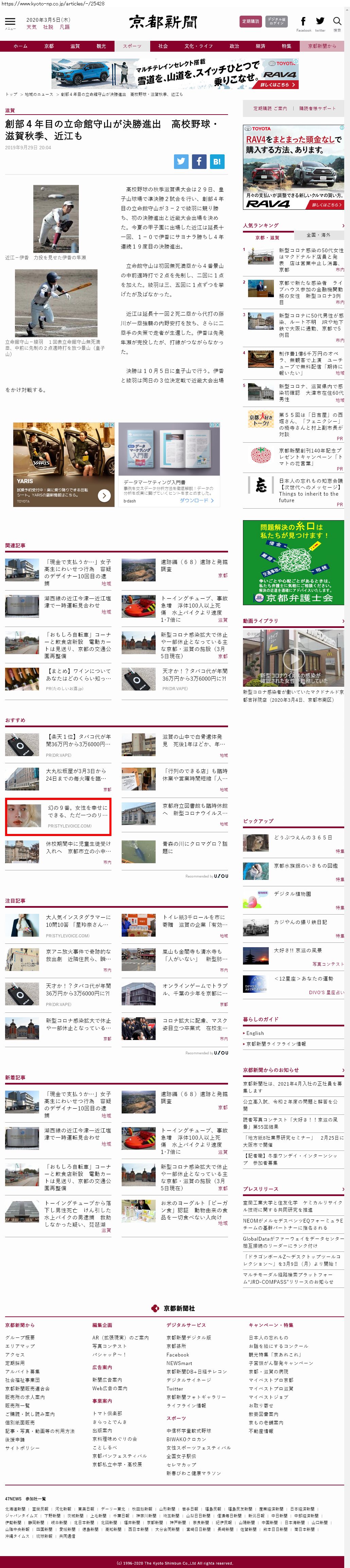The width and height of the screenshot is (350, 1568).
Task: Tap the 定期購読 subscription button
Action: click(x=250, y=21)
